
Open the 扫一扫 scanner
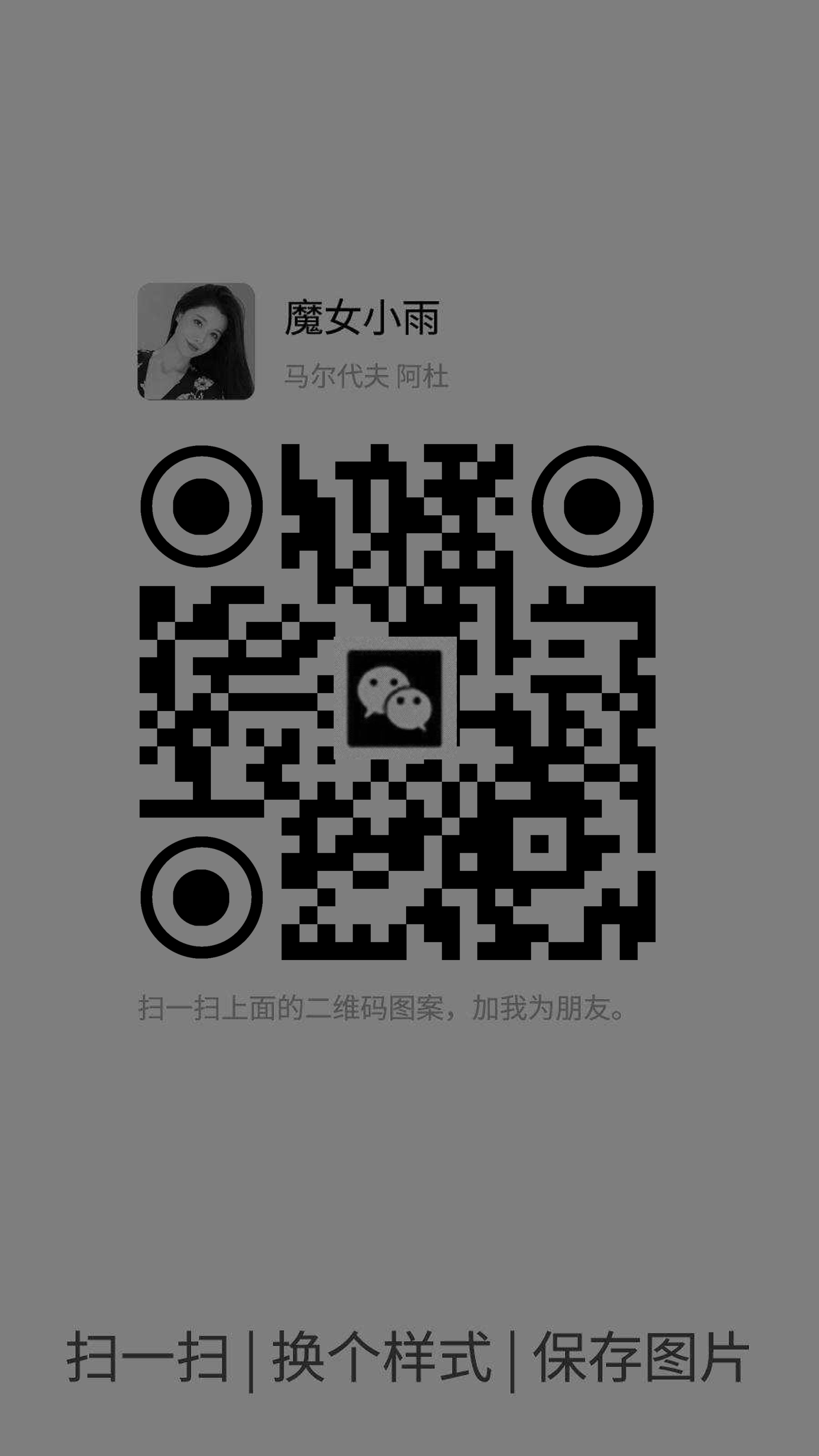point(148,1357)
